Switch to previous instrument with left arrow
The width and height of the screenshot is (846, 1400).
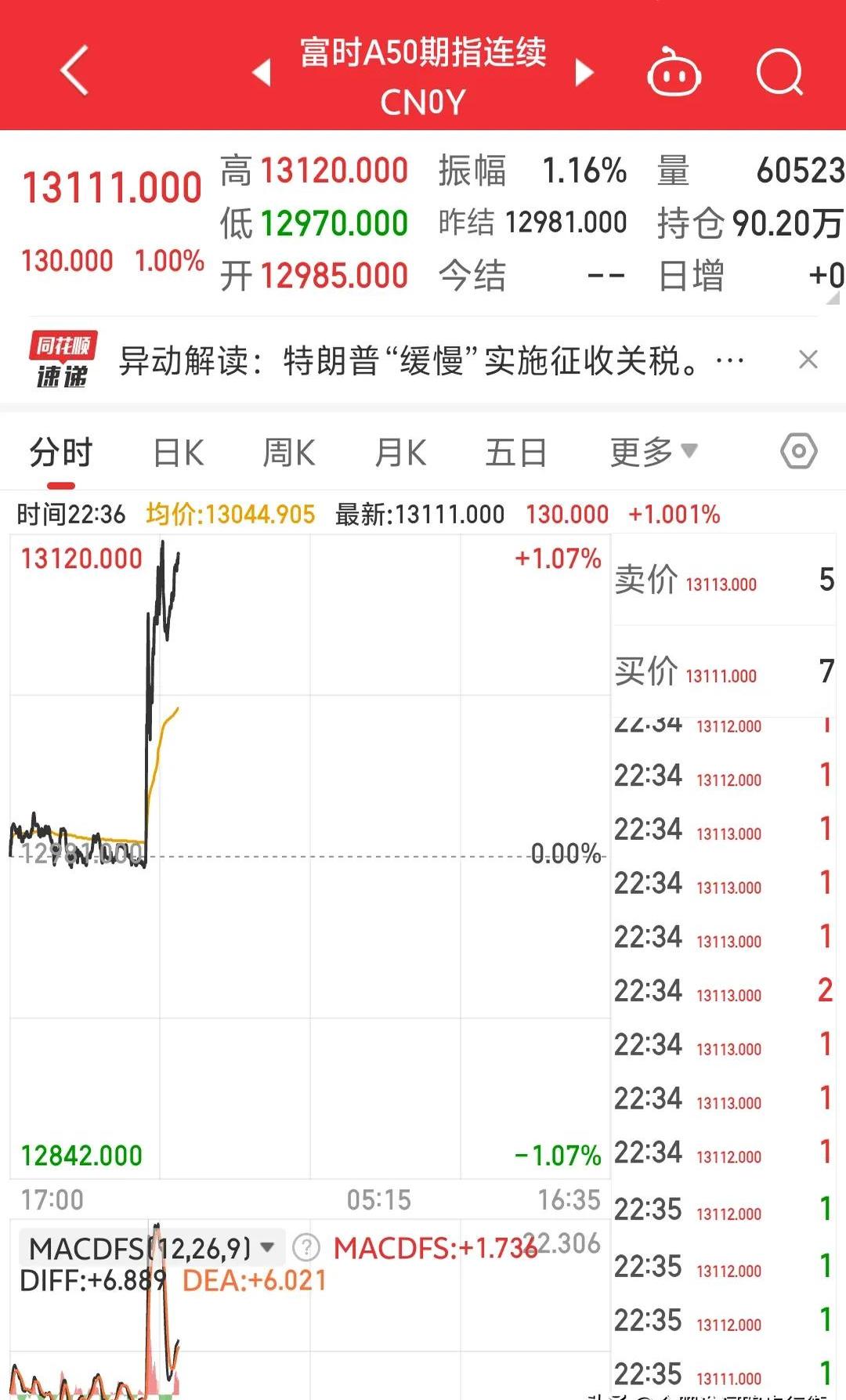click(x=262, y=71)
